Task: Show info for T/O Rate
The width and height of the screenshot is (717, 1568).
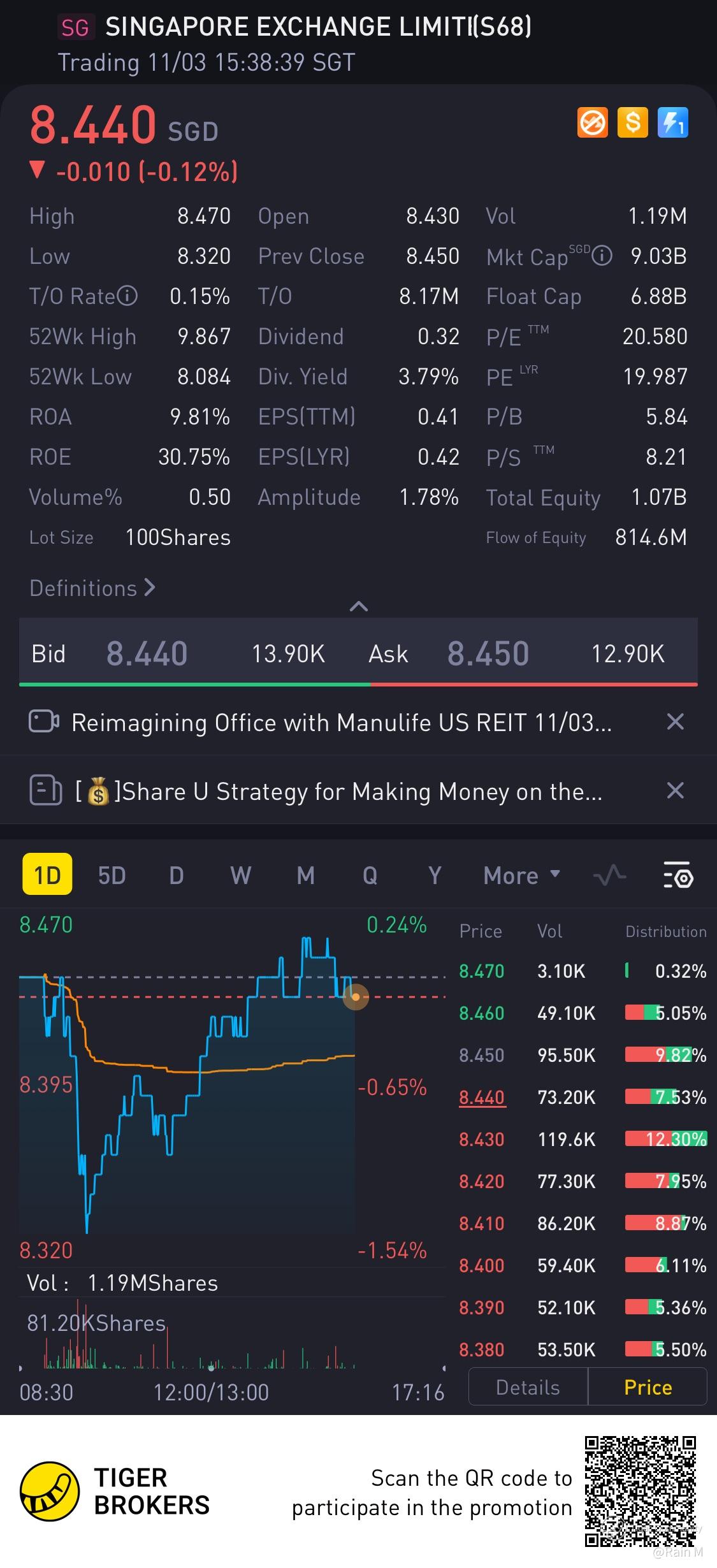Action: click(x=128, y=296)
